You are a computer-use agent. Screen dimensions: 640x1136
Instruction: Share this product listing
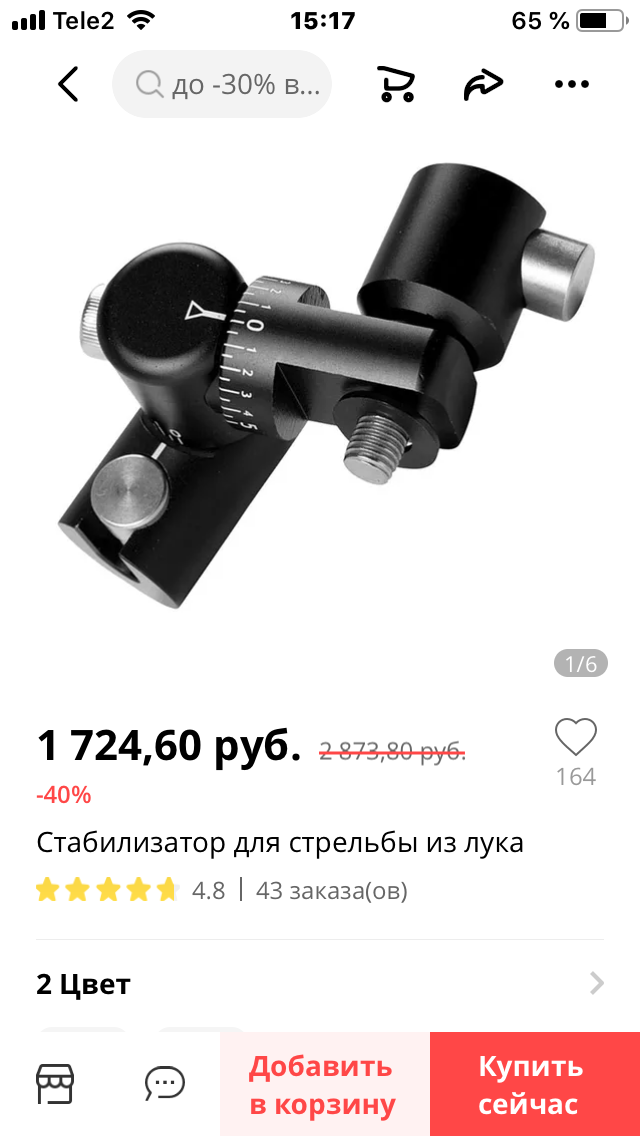(x=483, y=85)
